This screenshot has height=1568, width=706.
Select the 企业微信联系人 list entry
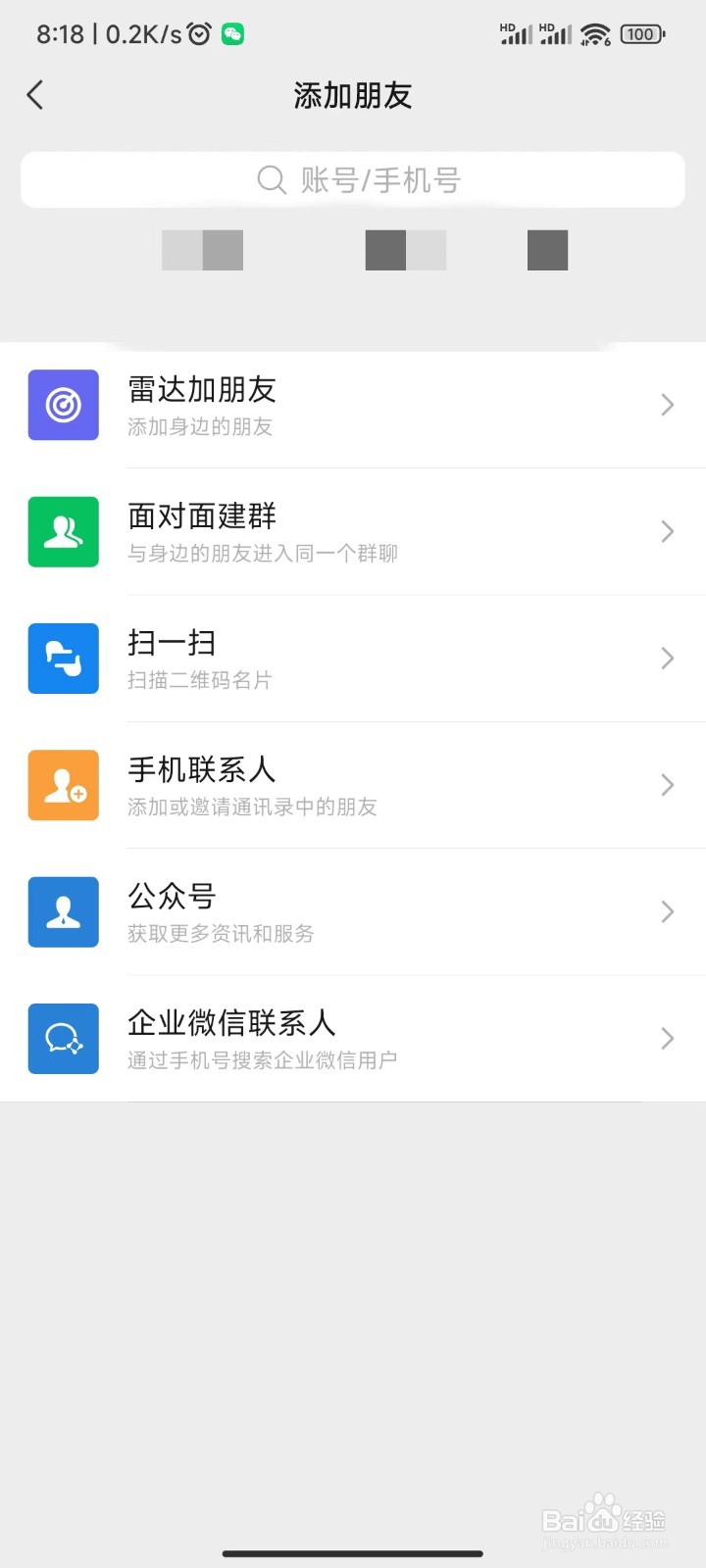tap(353, 1039)
